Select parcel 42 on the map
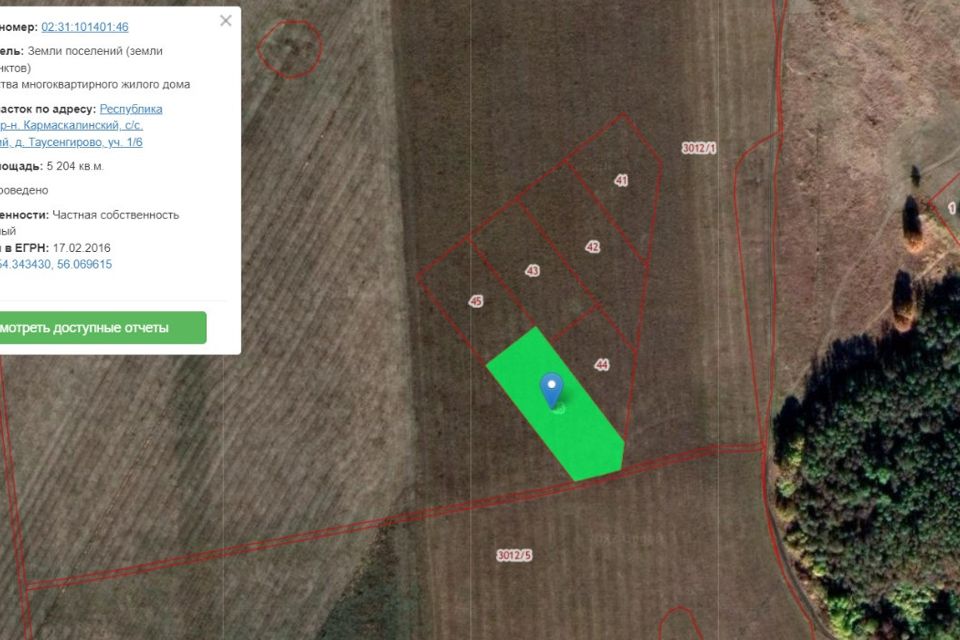The height and width of the screenshot is (640, 960). tap(592, 246)
